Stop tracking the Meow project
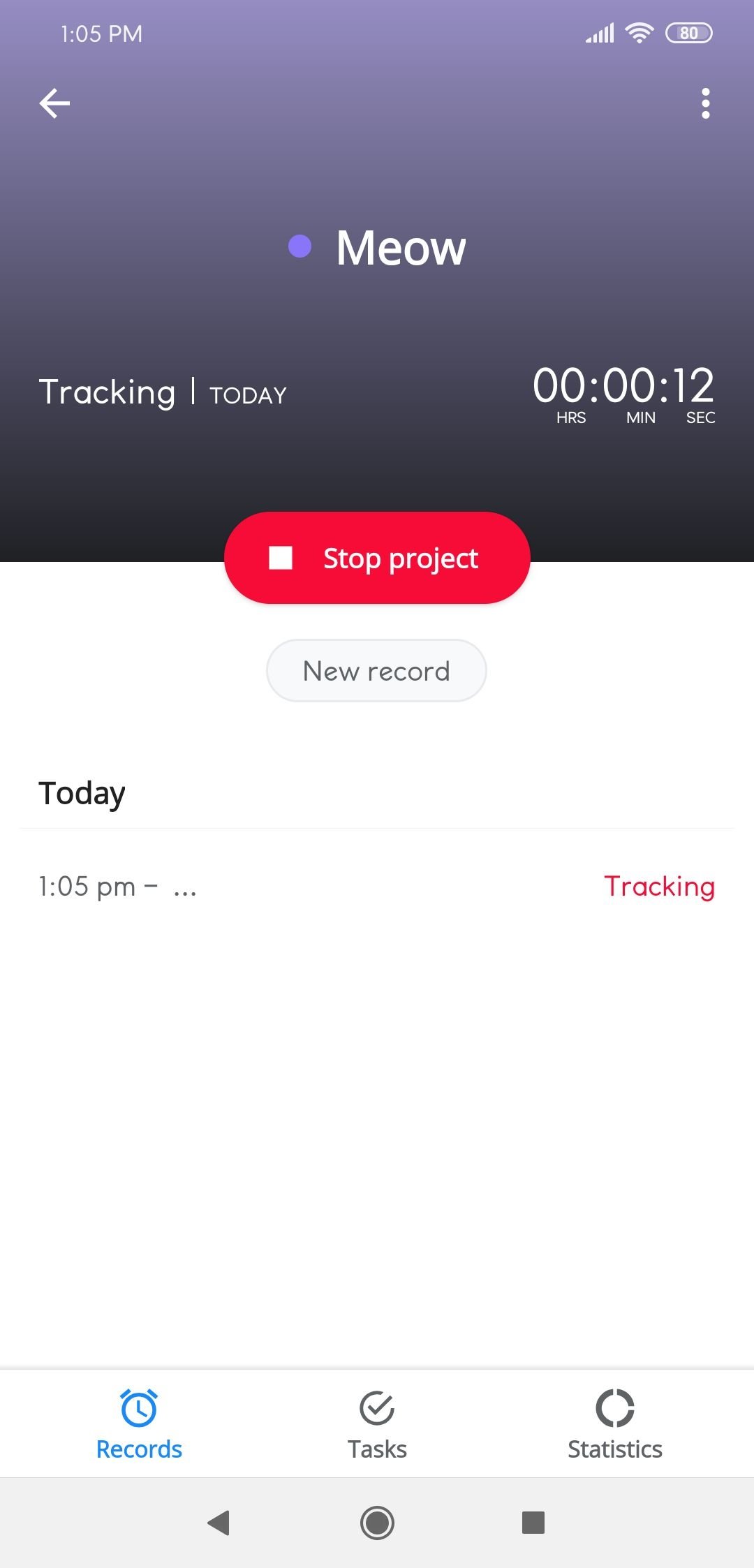The height and width of the screenshot is (1568, 754). 377,558
